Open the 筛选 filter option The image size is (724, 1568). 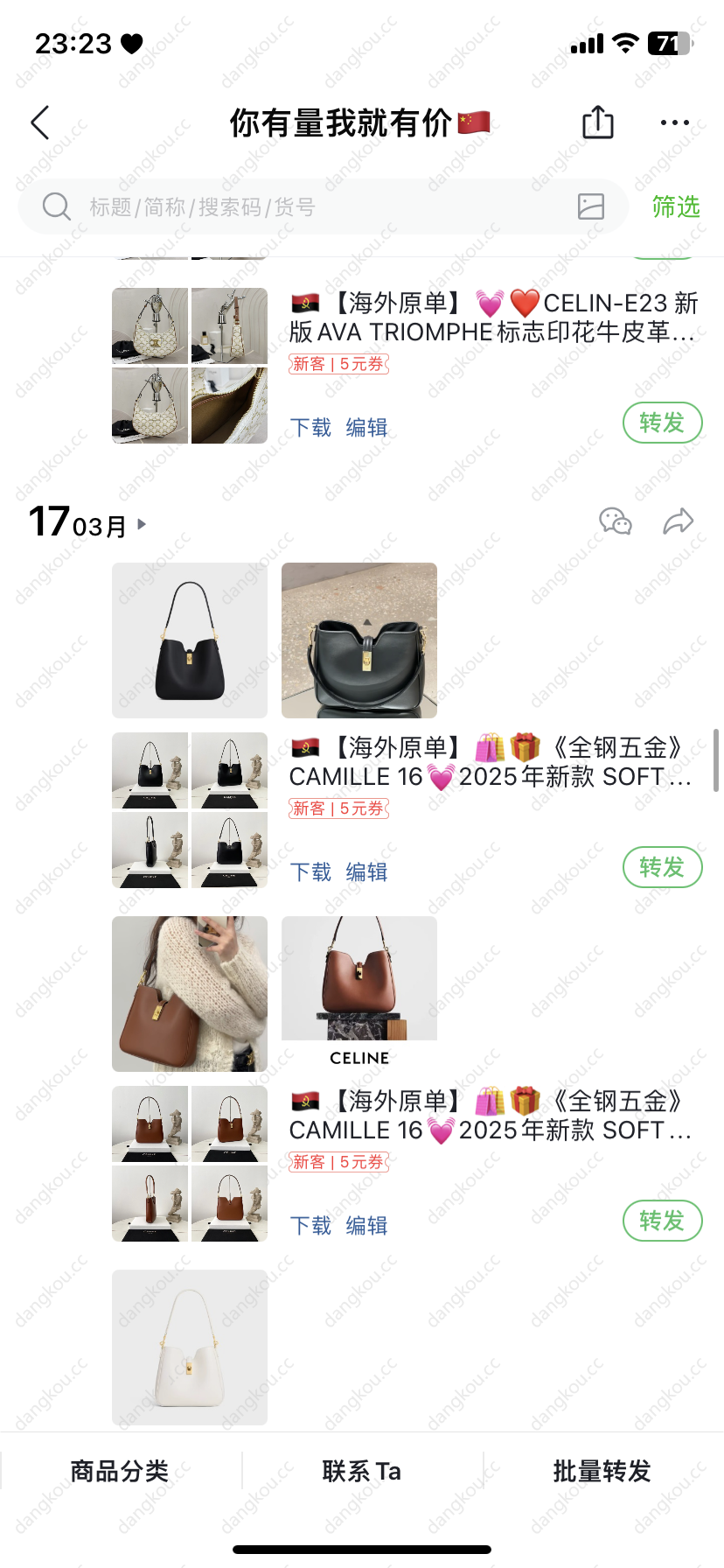[675, 207]
